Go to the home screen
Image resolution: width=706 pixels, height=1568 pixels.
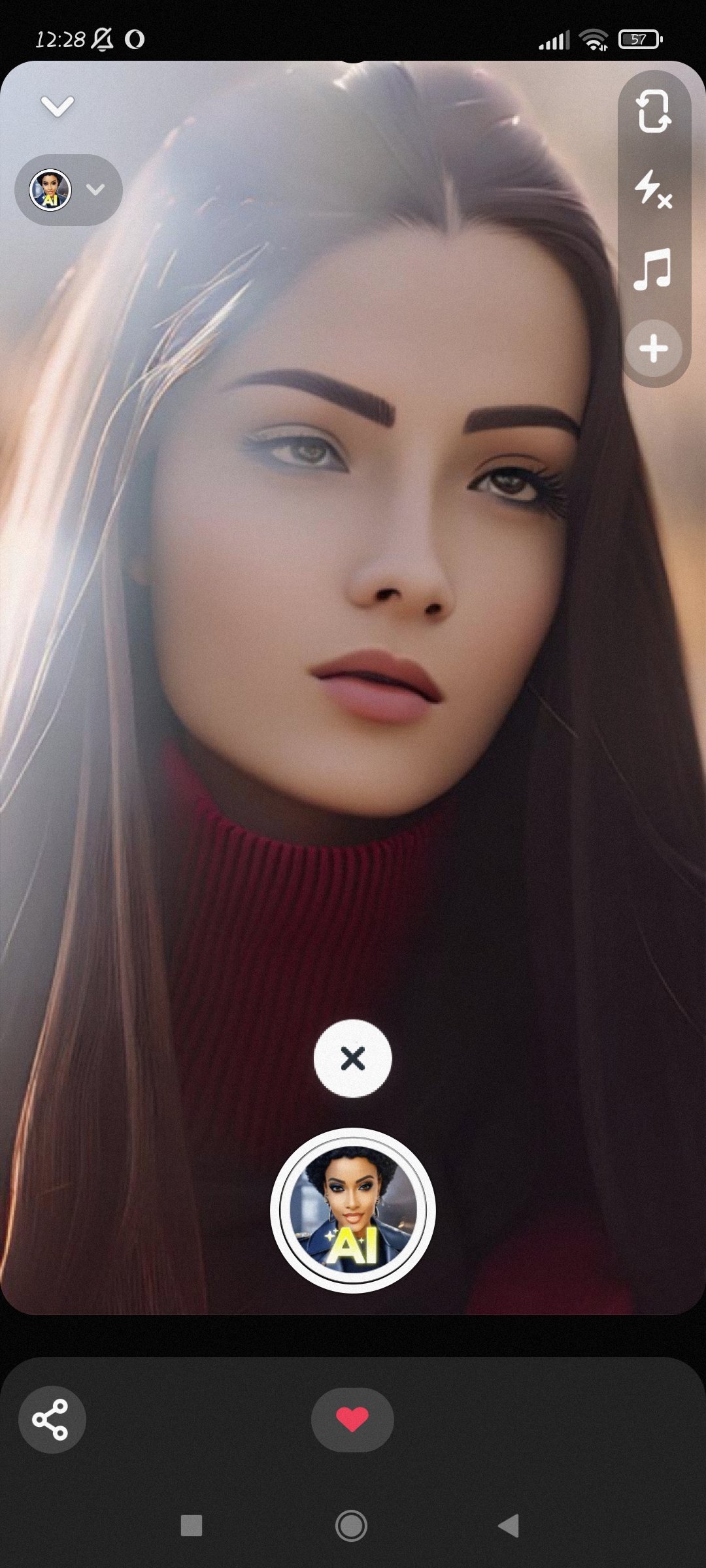coord(352,1526)
